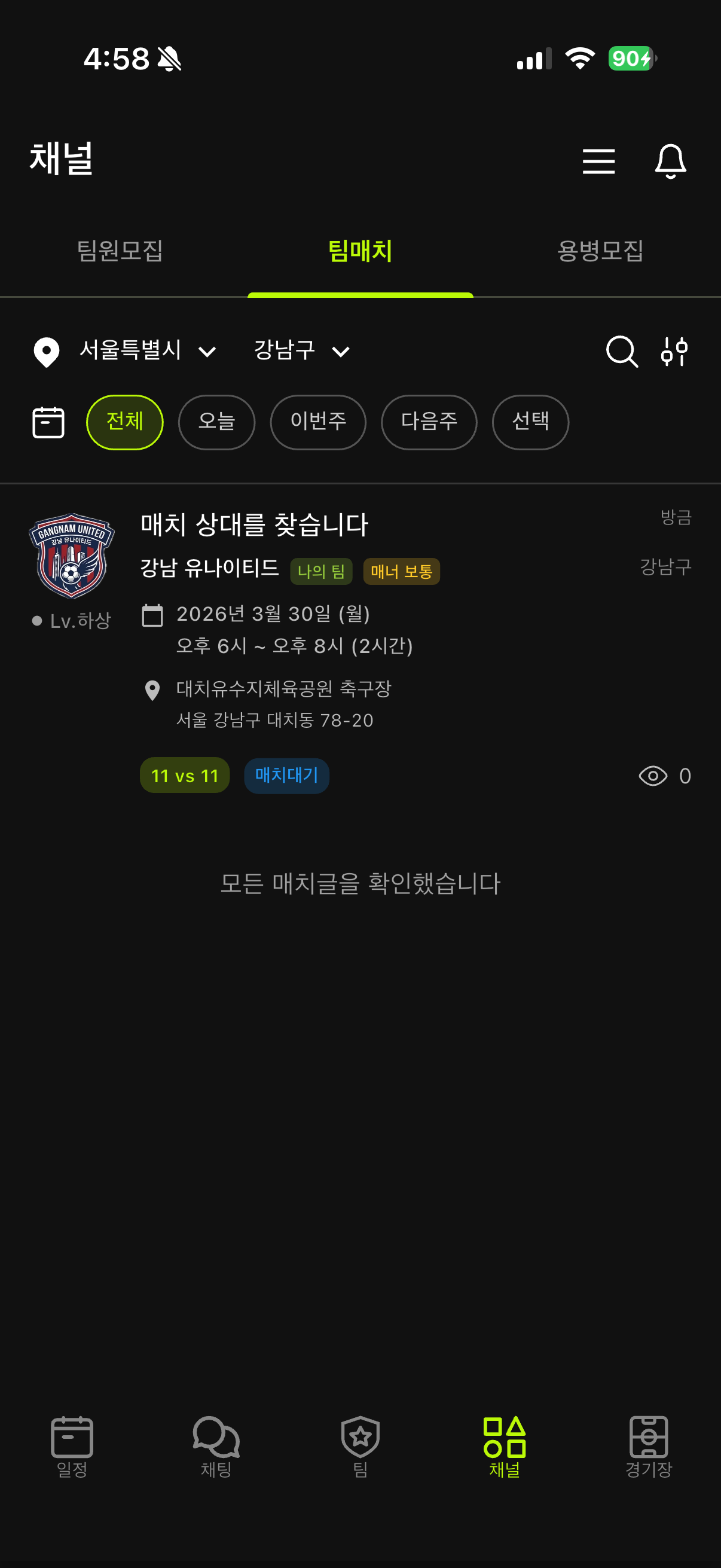Click the view count eye indicator
Image resolution: width=721 pixels, height=1568 pixels.
pyautogui.click(x=654, y=776)
